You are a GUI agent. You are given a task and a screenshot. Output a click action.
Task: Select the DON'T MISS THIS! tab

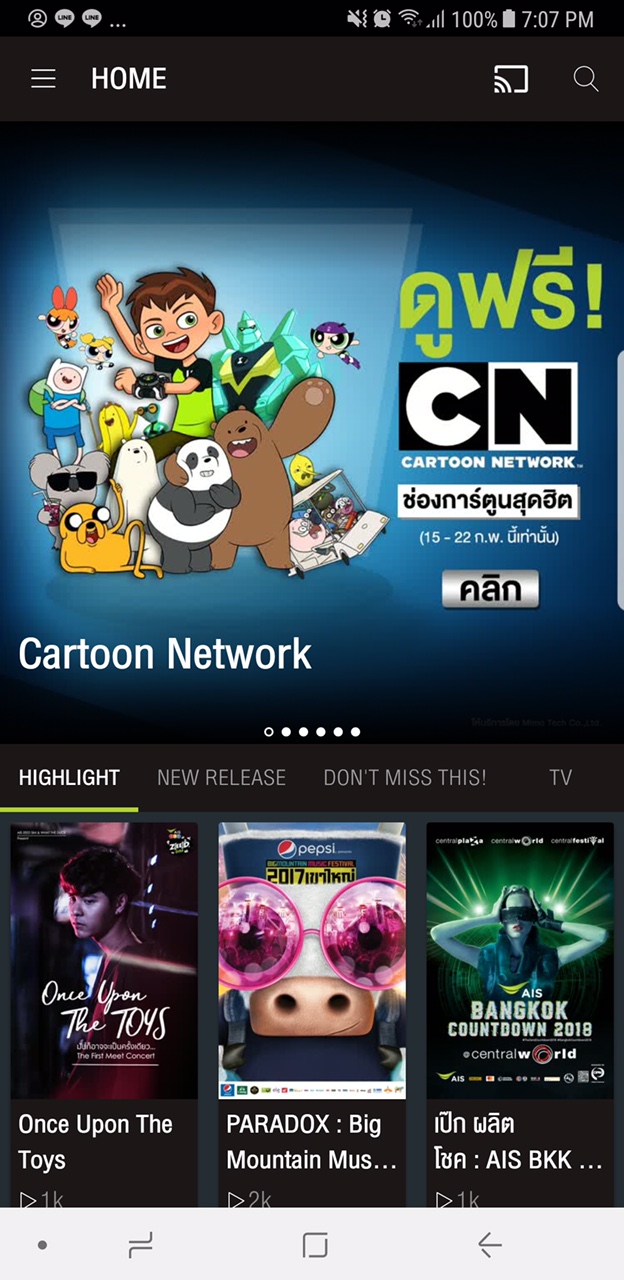pyautogui.click(x=405, y=778)
